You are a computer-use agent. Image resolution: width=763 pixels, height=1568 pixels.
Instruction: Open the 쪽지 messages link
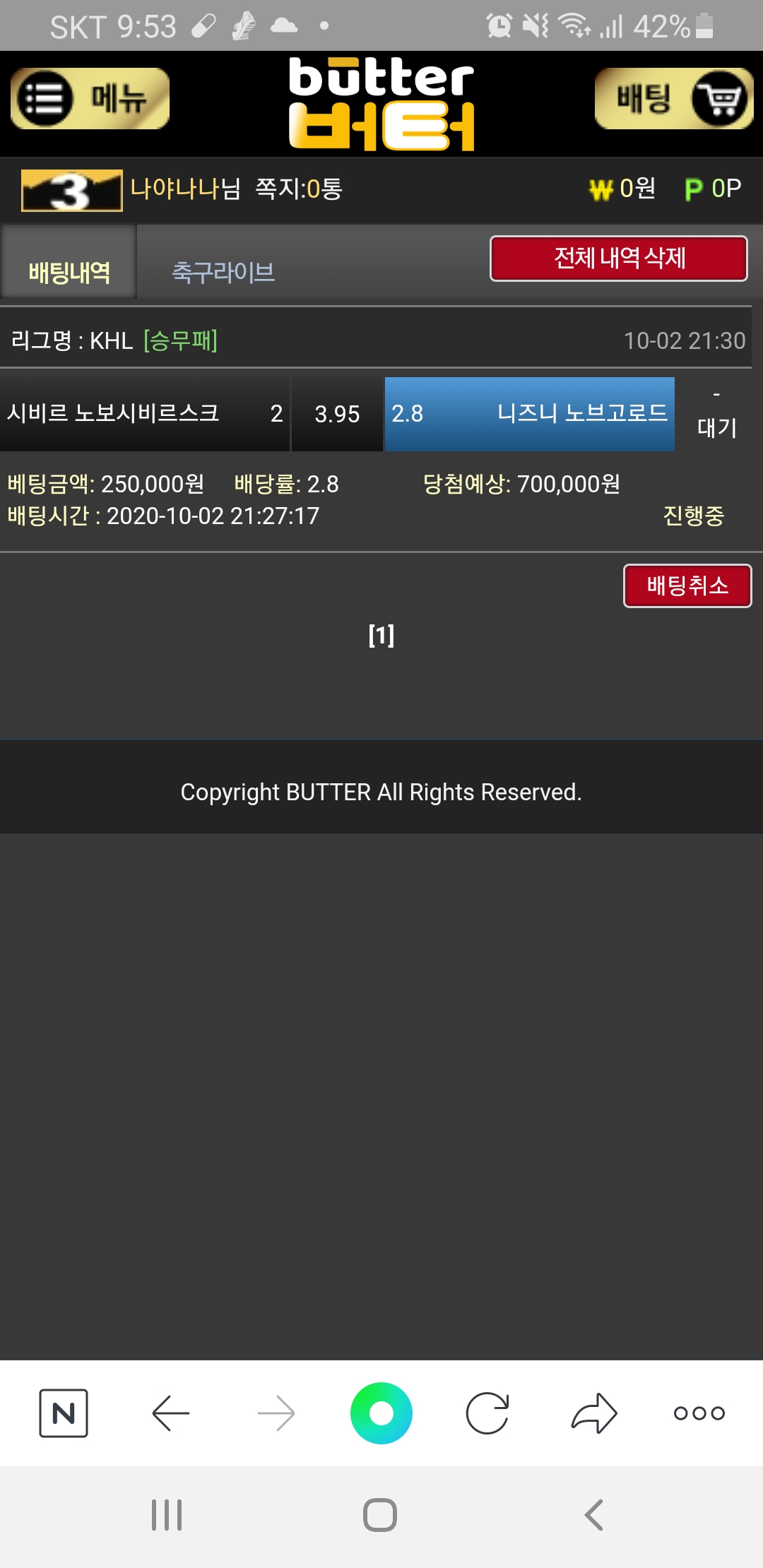(x=298, y=189)
